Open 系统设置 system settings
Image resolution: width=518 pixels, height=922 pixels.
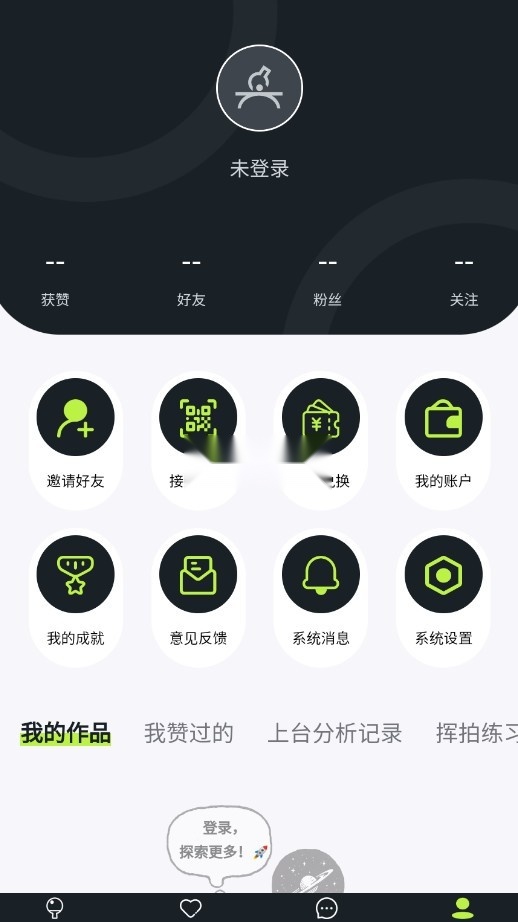[x=443, y=597]
